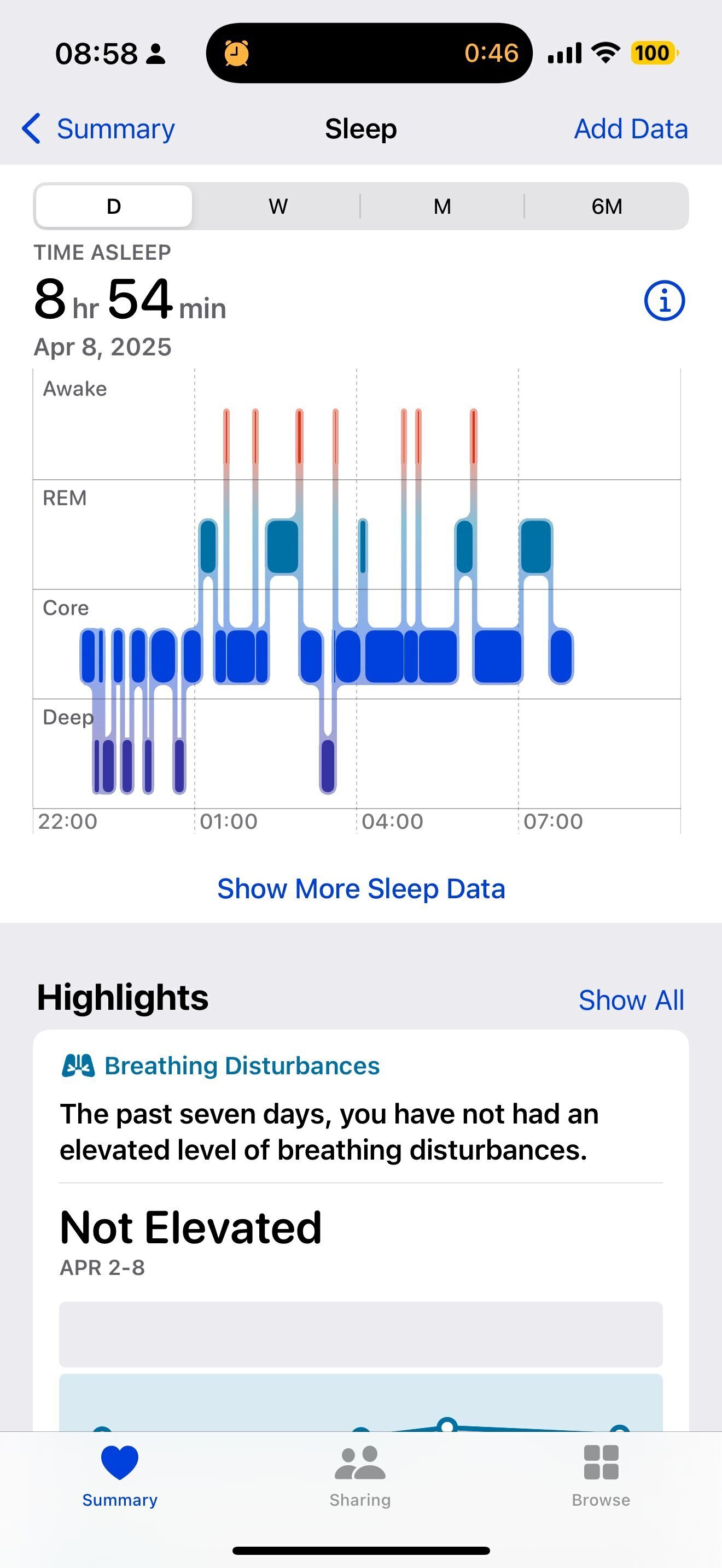Enable the 6M view segment
This screenshot has height=1568, width=722.
click(x=605, y=206)
